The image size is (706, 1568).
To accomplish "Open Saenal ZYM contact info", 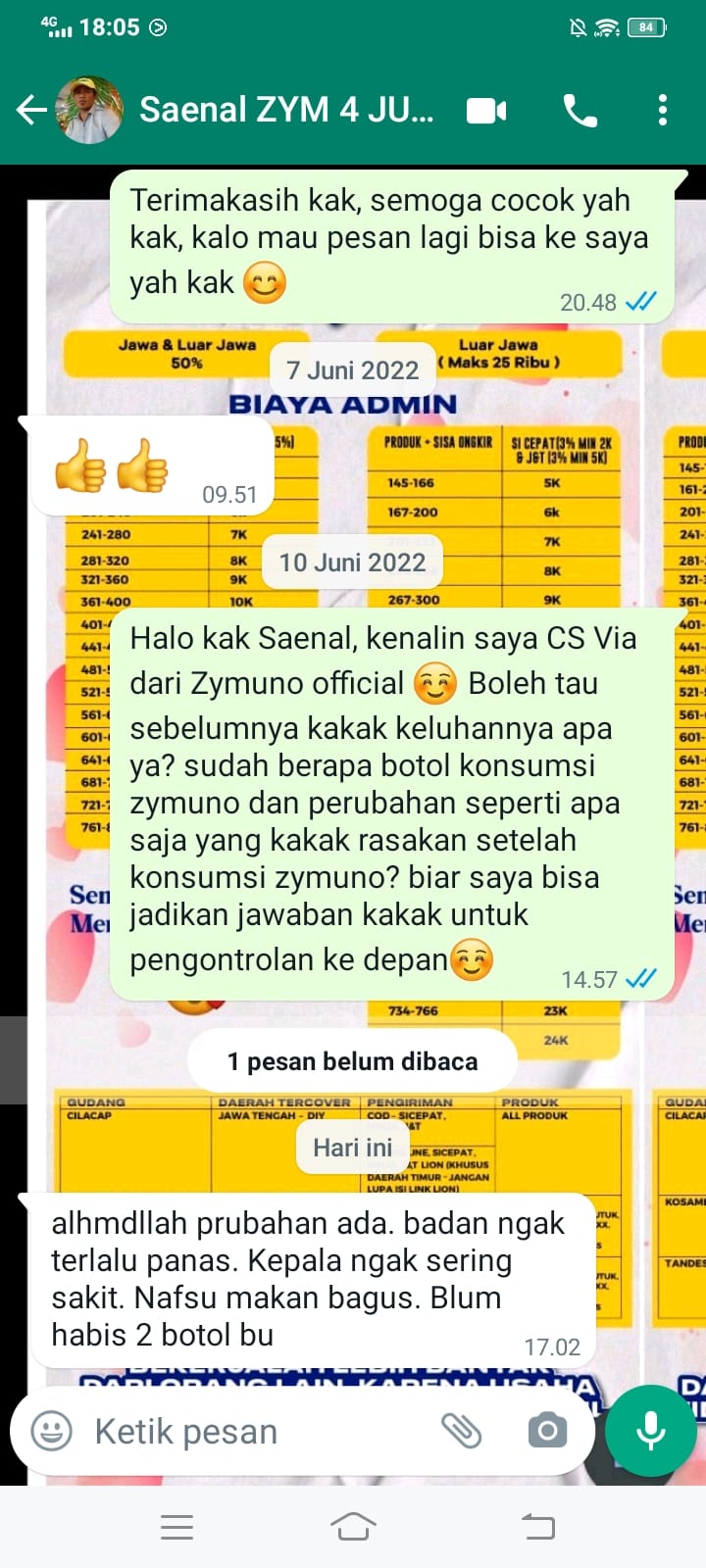I will click(284, 110).
